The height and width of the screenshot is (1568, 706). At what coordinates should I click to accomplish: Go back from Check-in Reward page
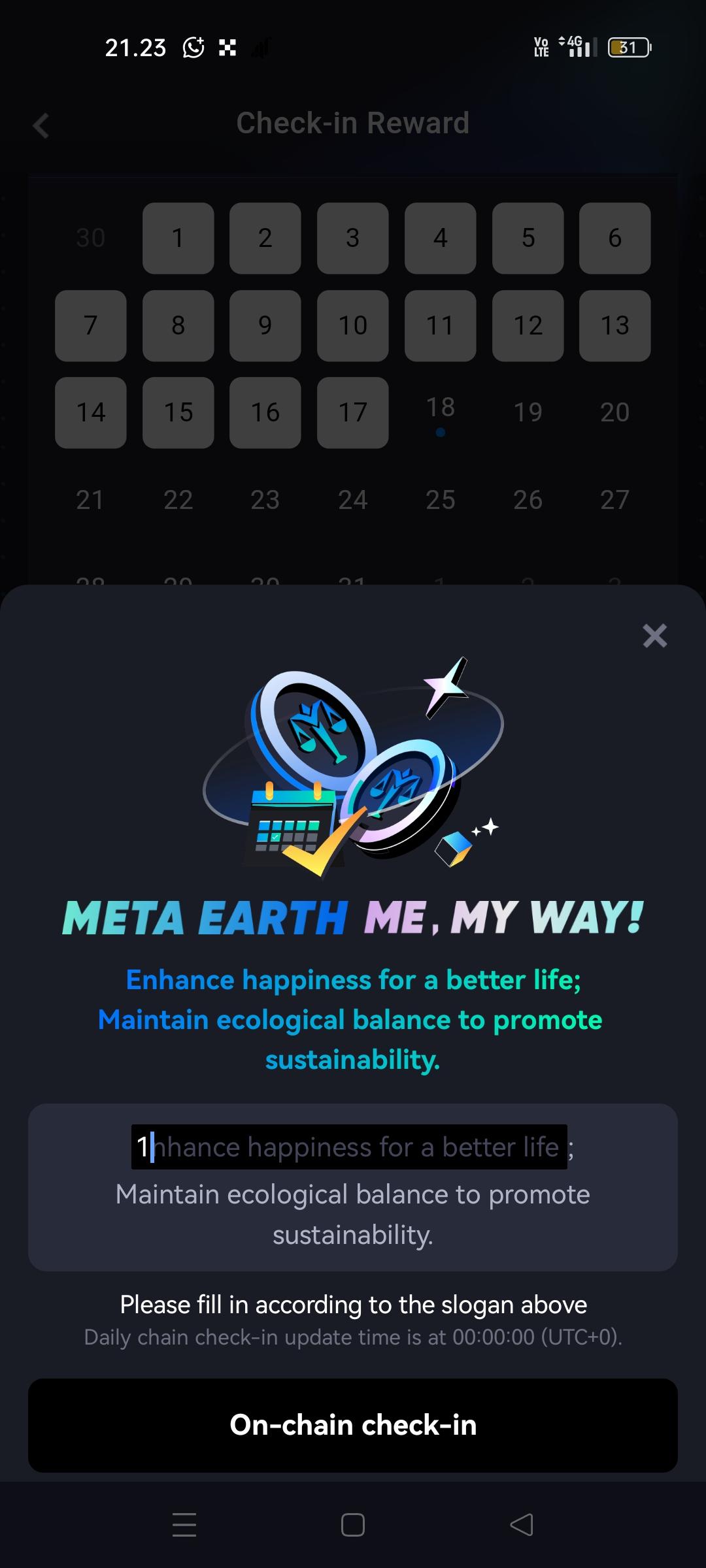[41, 125]
